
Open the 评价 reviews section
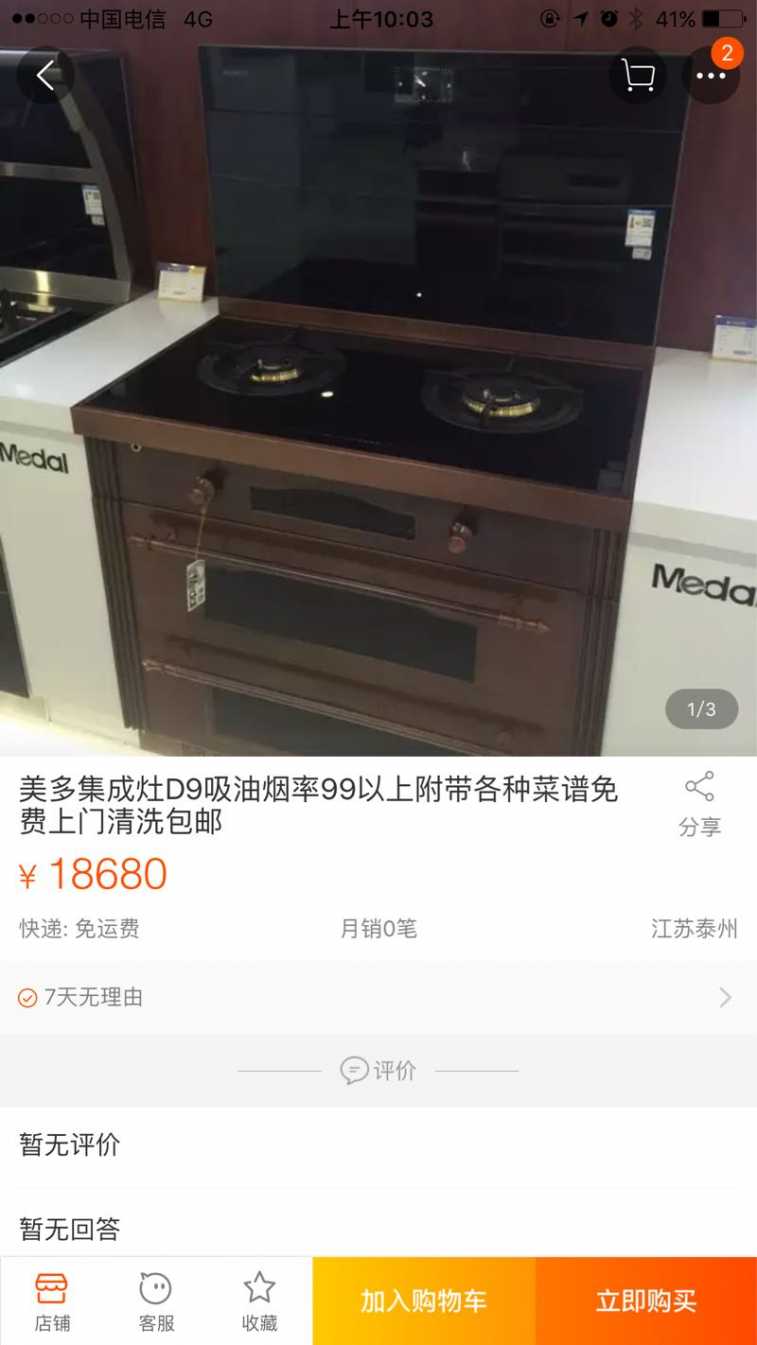coord(378,1071)
